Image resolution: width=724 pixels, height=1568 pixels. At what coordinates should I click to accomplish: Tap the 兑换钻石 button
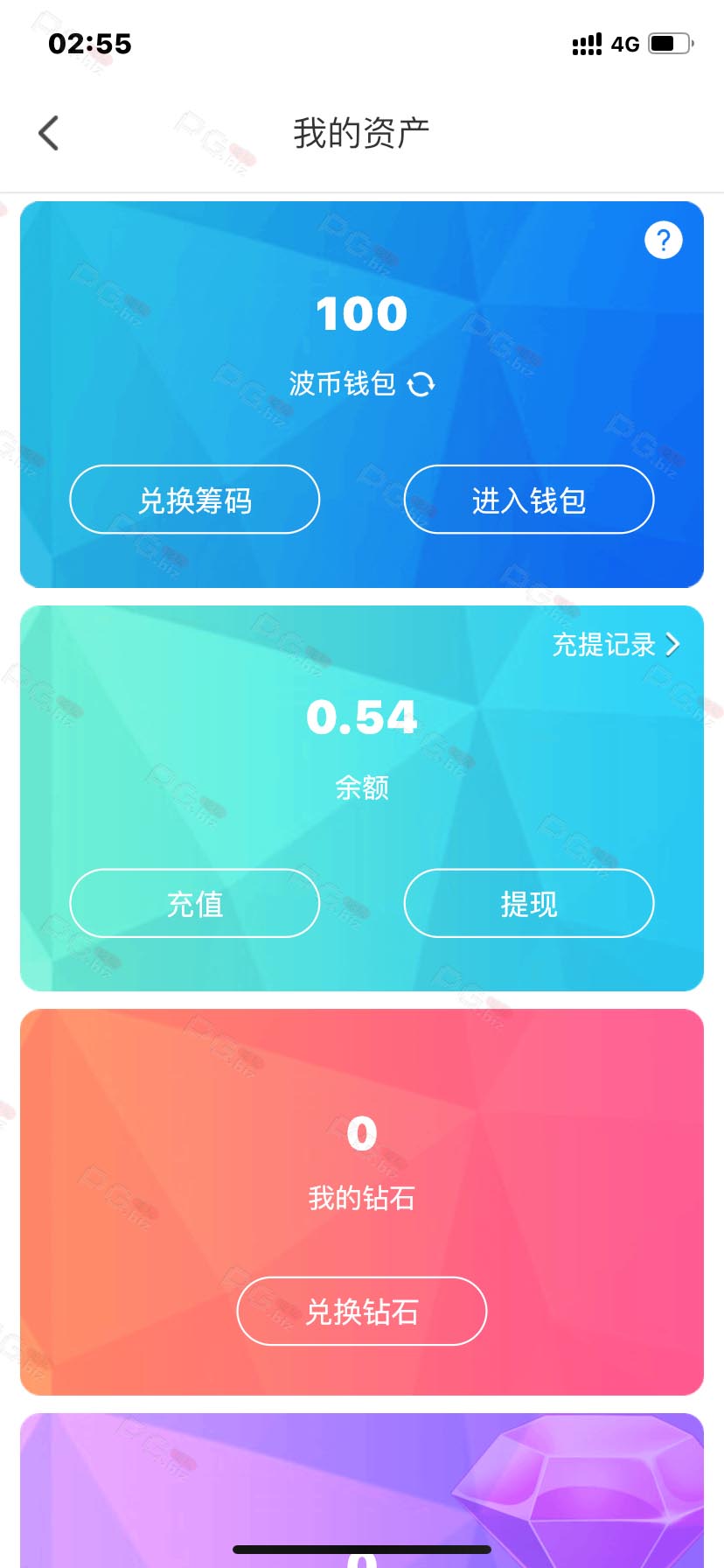pos(362,1311)
